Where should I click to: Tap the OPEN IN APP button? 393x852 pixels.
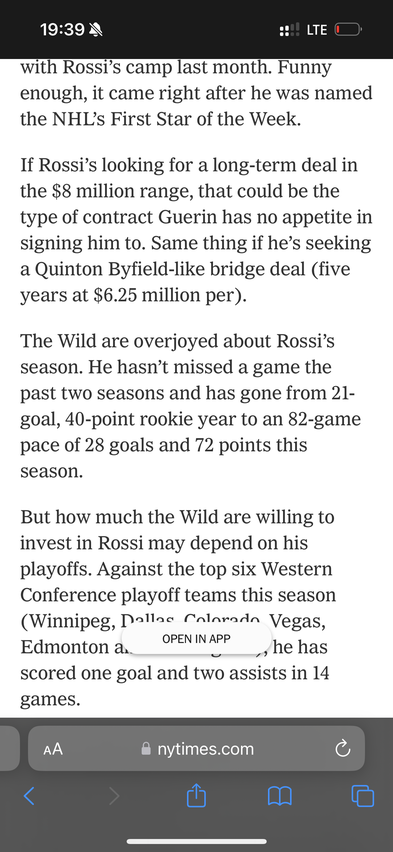click(196, 638)
